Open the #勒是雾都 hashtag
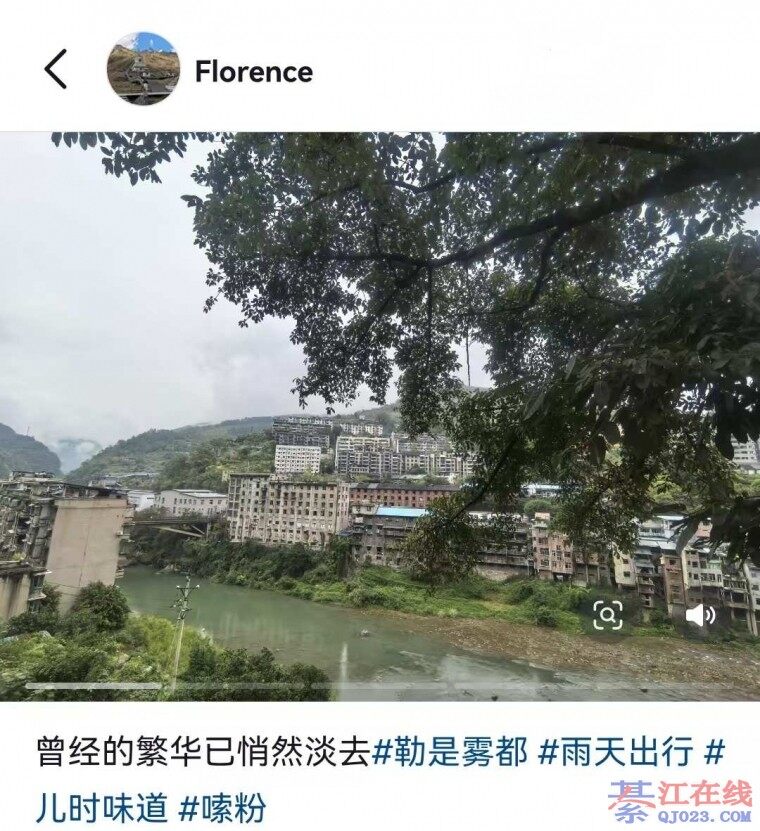 [449, 753]
